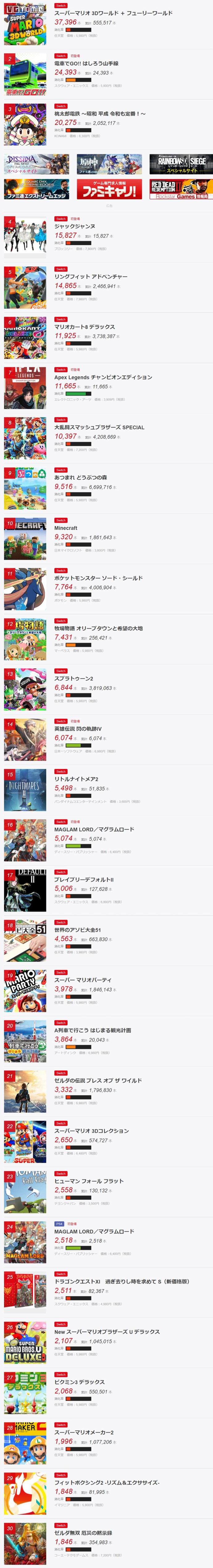Open リングフィット アドベンチャー entry
Screen dimensions: 213x1568
coord(90,277)
